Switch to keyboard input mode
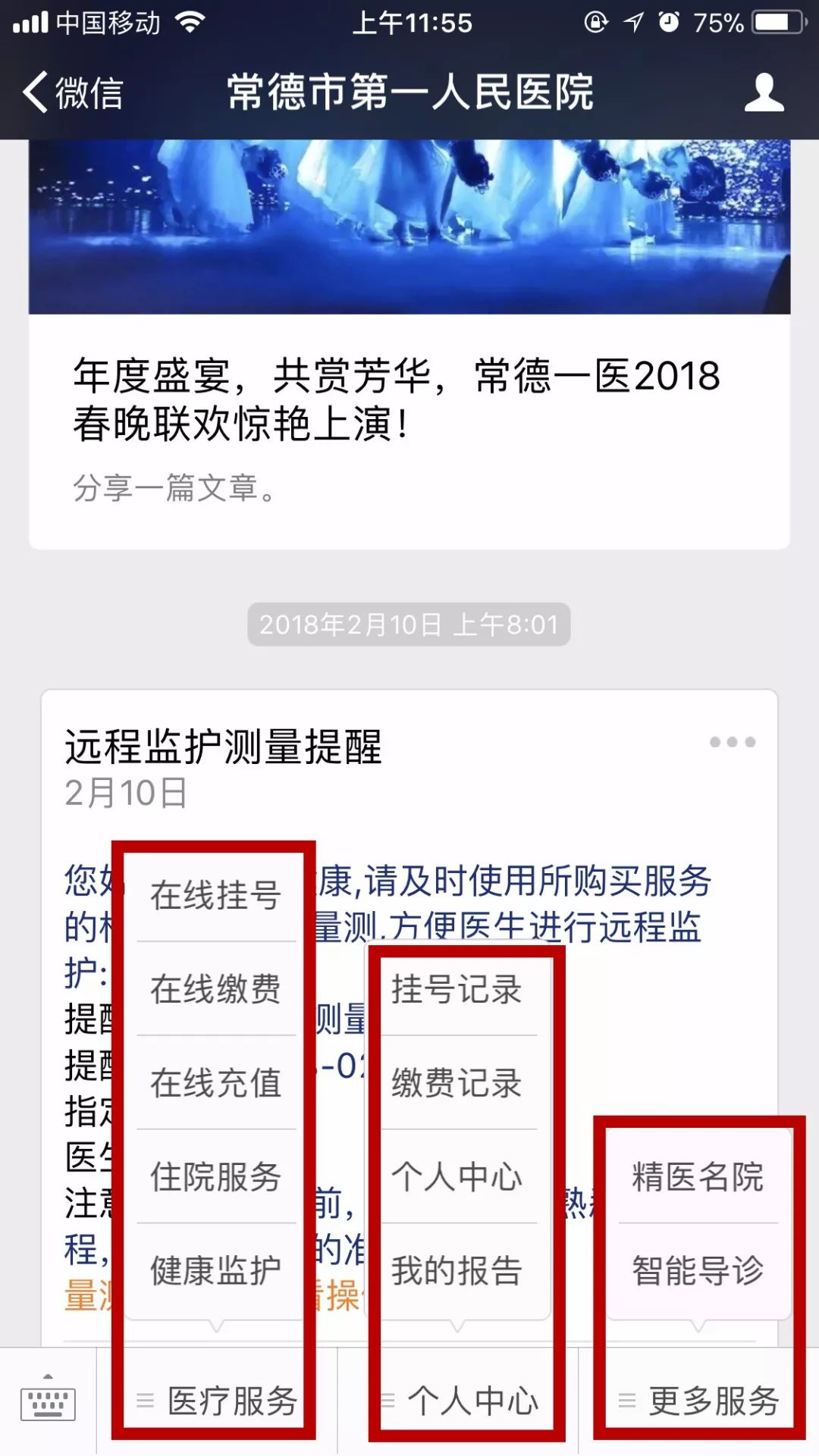Screen dimensions: 819x1456 48,1401
